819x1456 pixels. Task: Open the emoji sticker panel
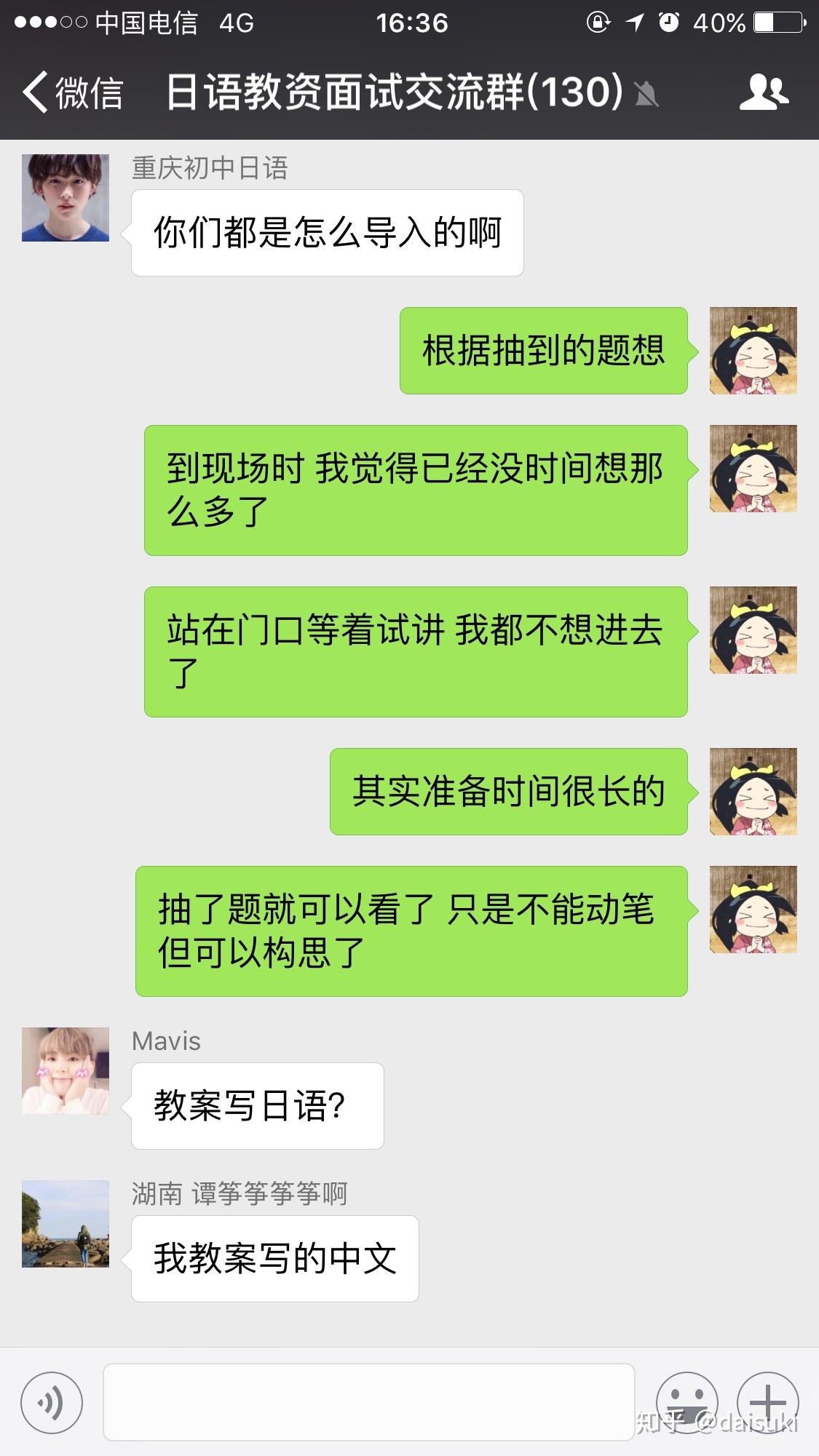(687, 1402)
